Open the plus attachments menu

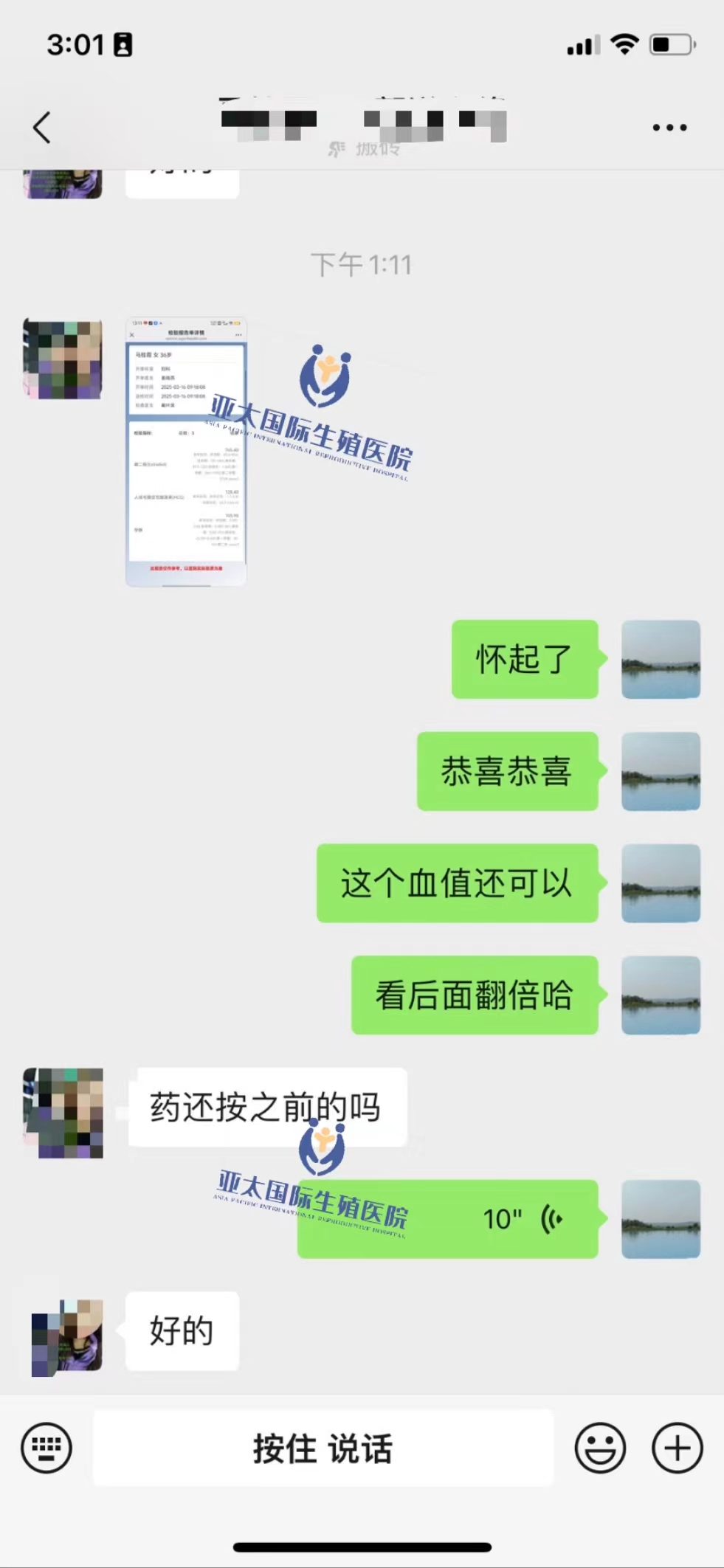[x=677, y=1448]
